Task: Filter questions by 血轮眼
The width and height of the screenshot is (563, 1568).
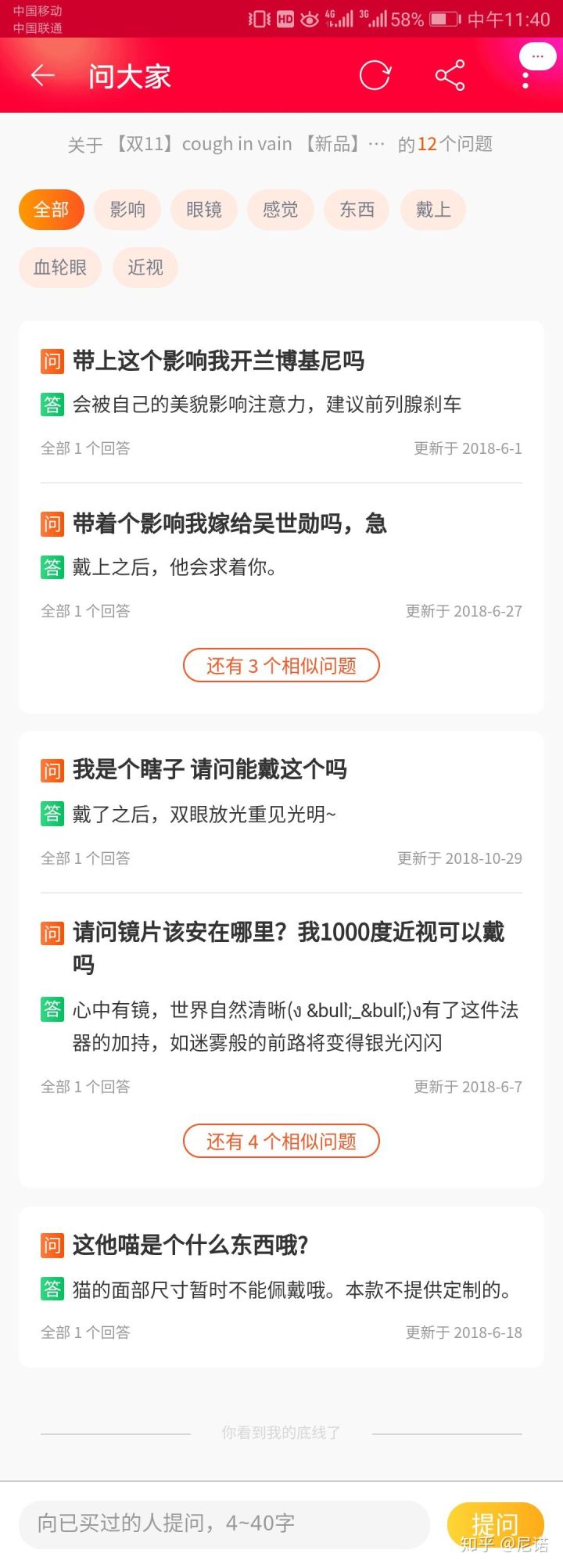Action: click(x=60, y=268)
